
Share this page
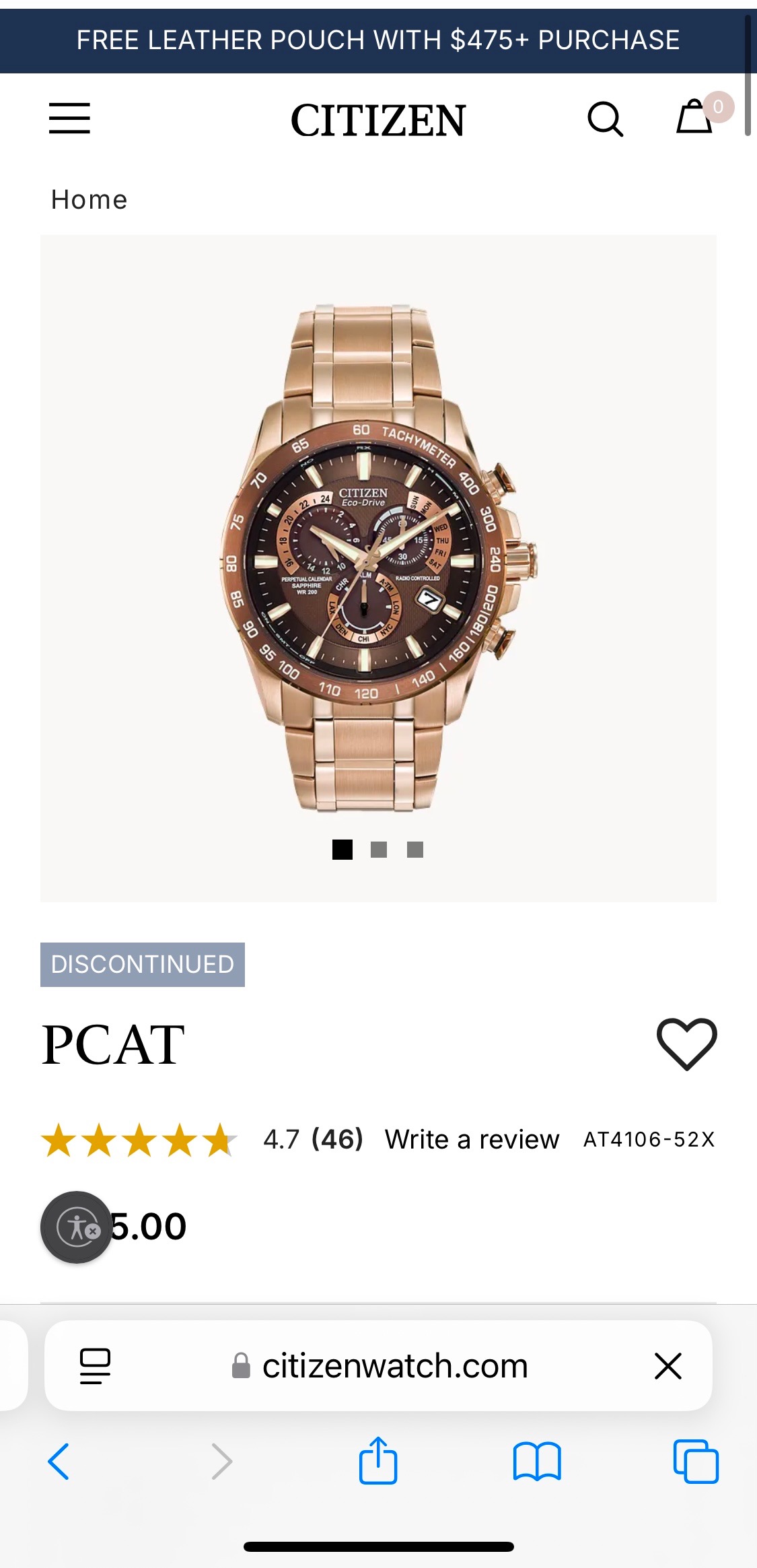point(378,1461)
